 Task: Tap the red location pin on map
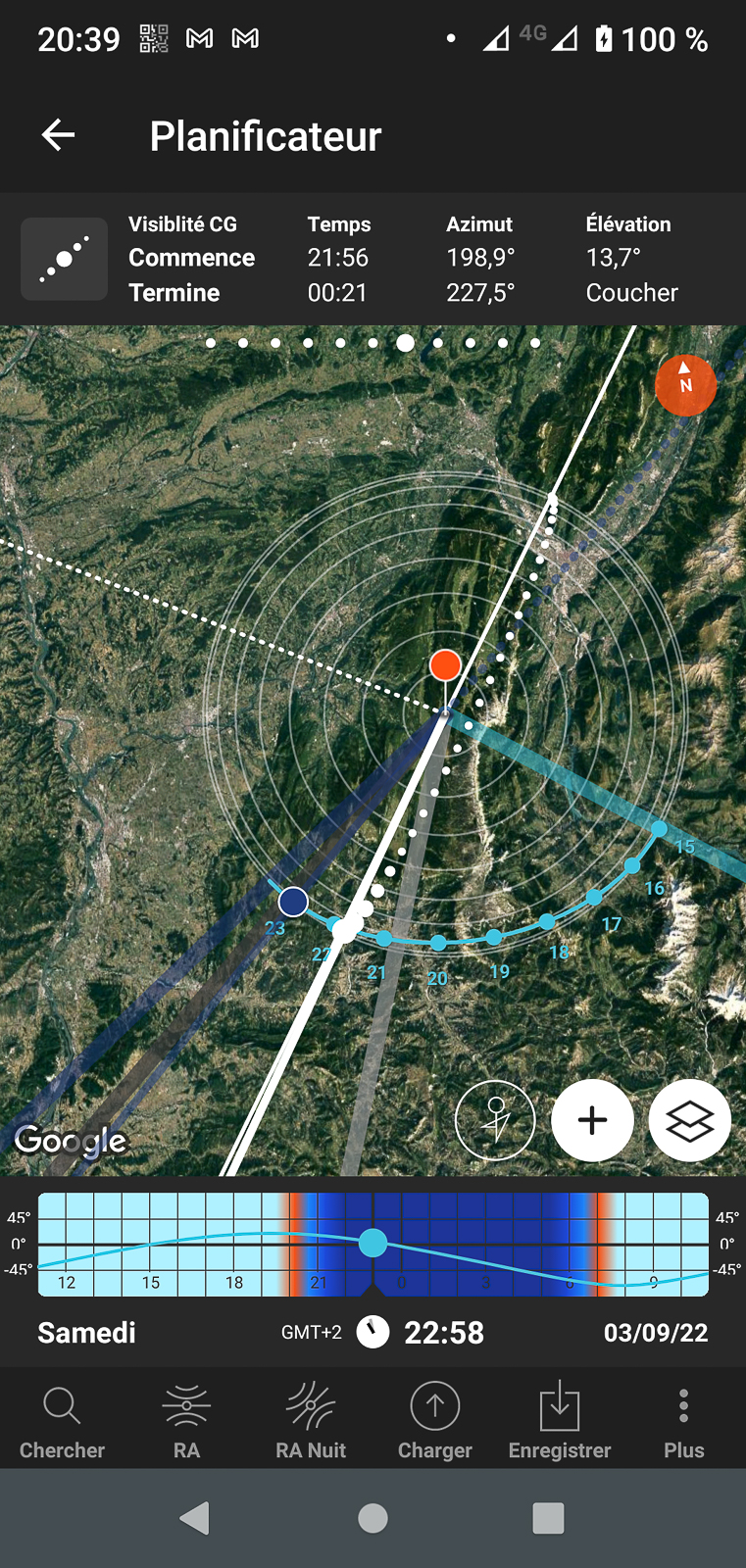[445, 666]
